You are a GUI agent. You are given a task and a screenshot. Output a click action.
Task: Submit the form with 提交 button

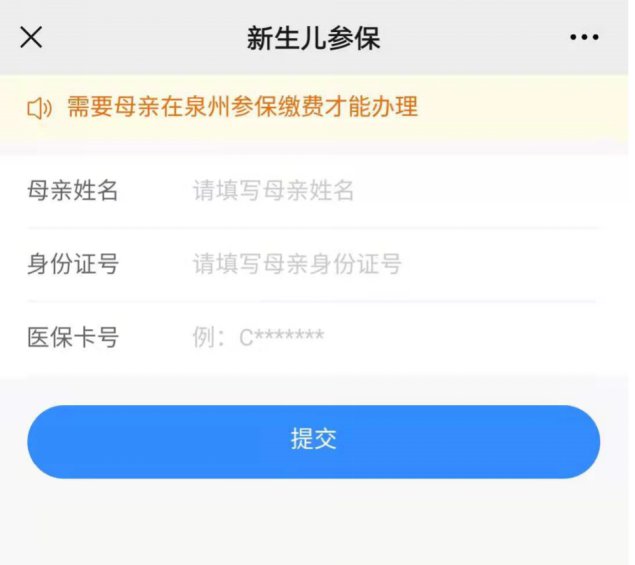point(313,441)
